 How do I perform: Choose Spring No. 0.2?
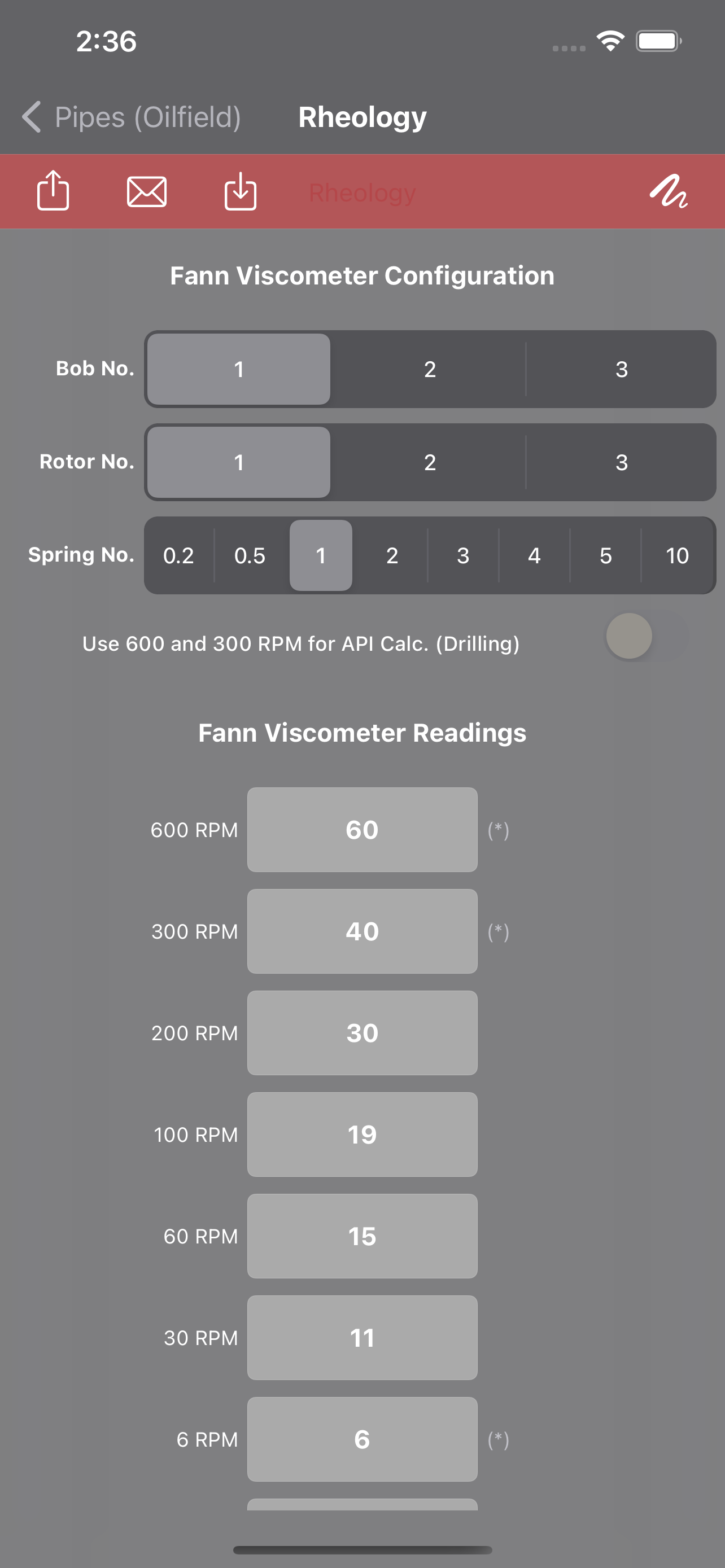(x=178, y=556)
